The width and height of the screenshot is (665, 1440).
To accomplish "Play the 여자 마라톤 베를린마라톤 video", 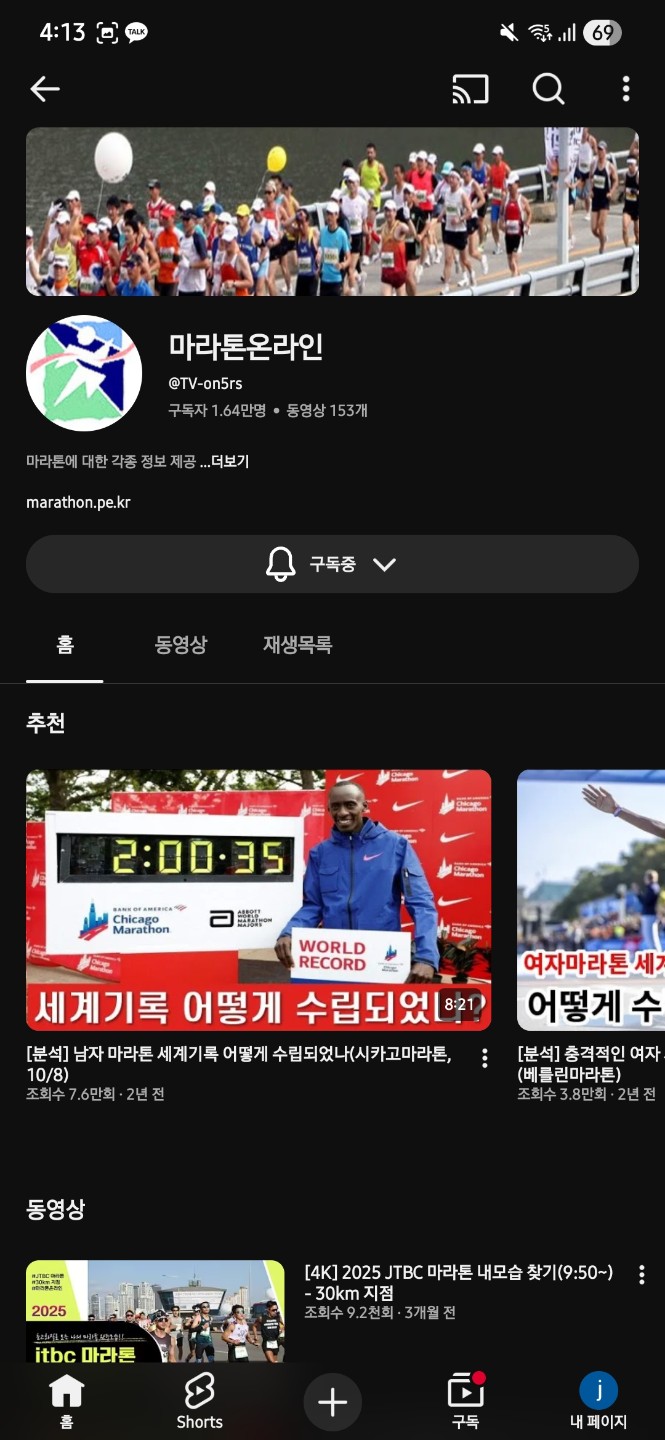I will pyautogui.click(x=592, y=899).
